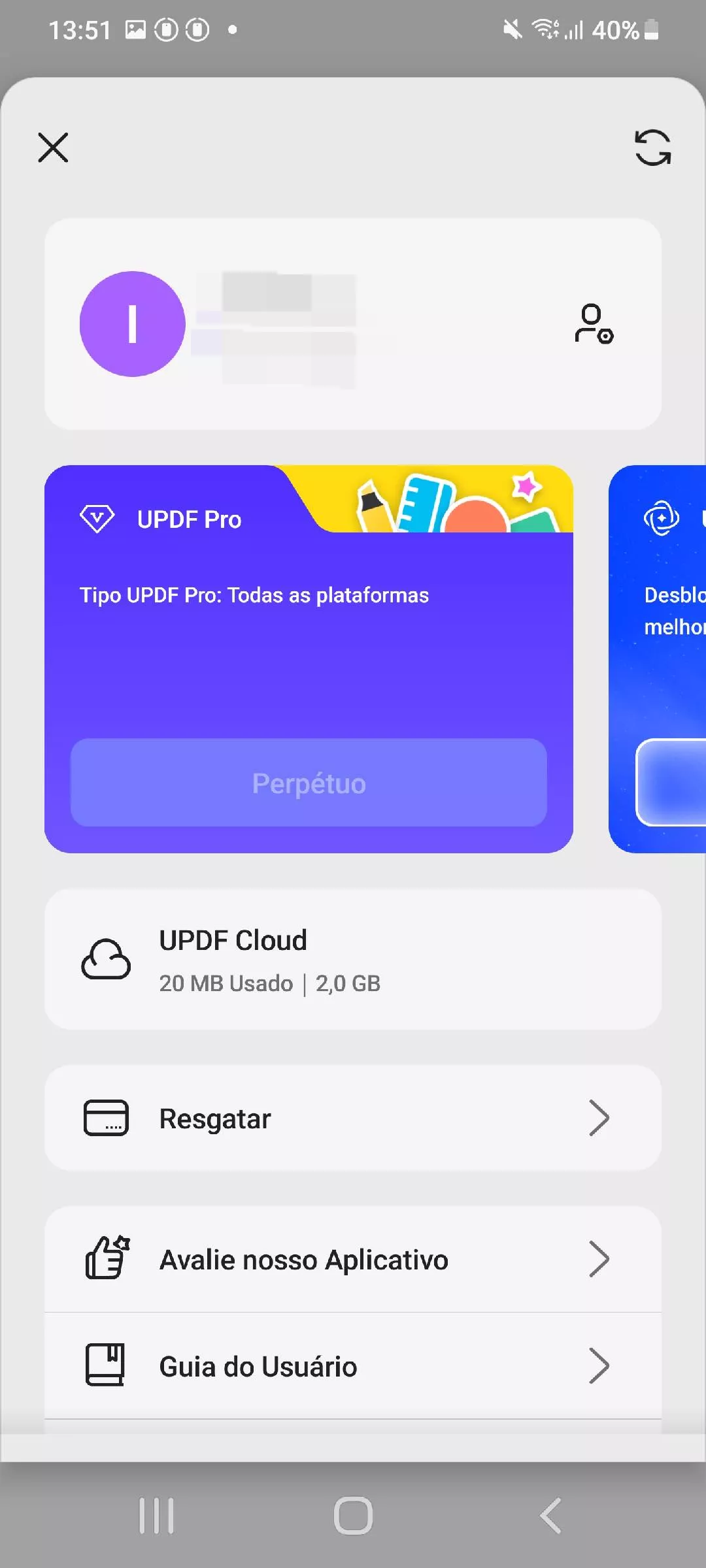706x1568 pixels.
Task: Tap the UPDF AI logo on the blue card
Action: pyautogui.click(x=663, y=518)
